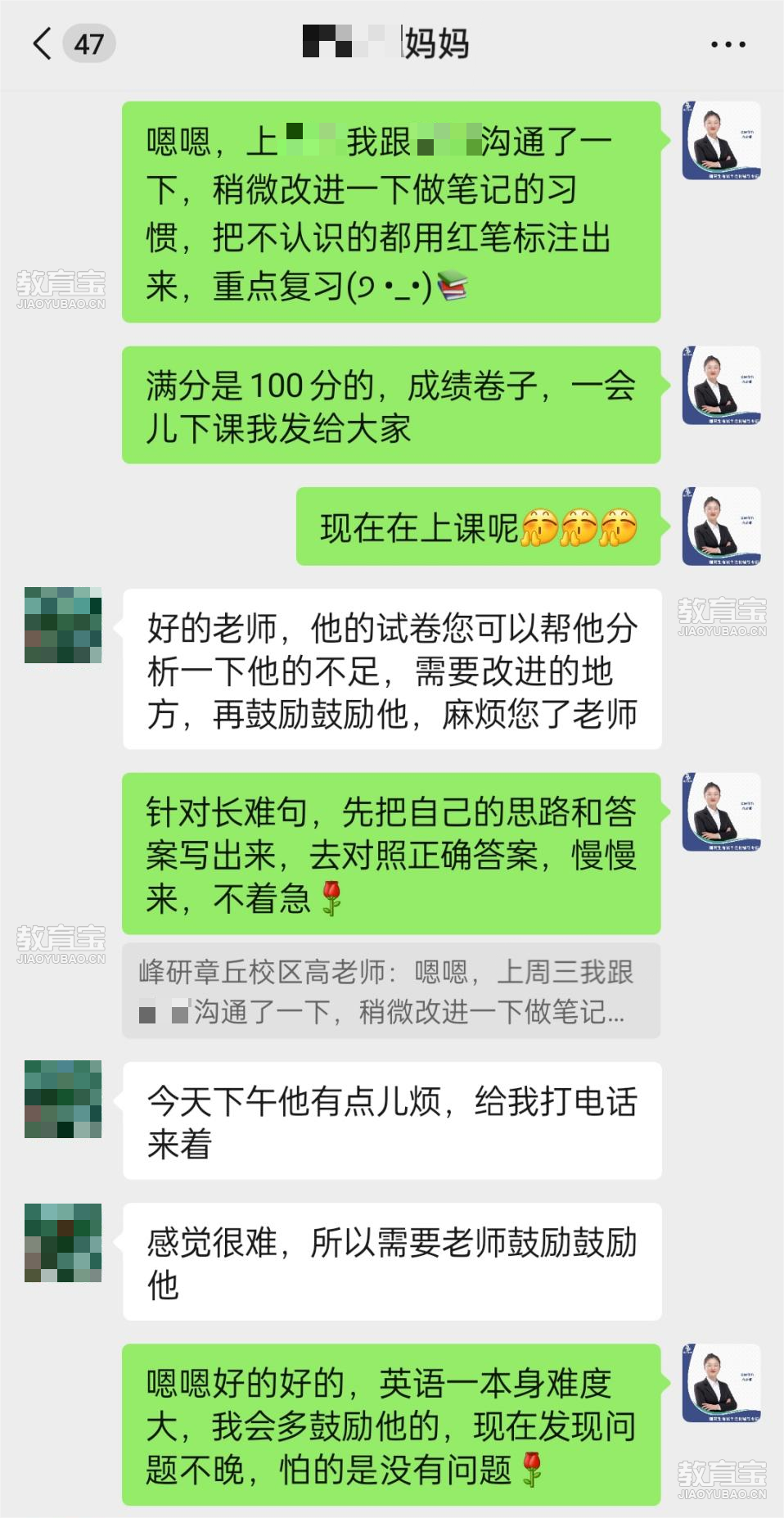This screenshot has width=784, height=1518.
Task: Tap the teacher's avatar beside 现在在上课呢 message
Action: (721, 526)
